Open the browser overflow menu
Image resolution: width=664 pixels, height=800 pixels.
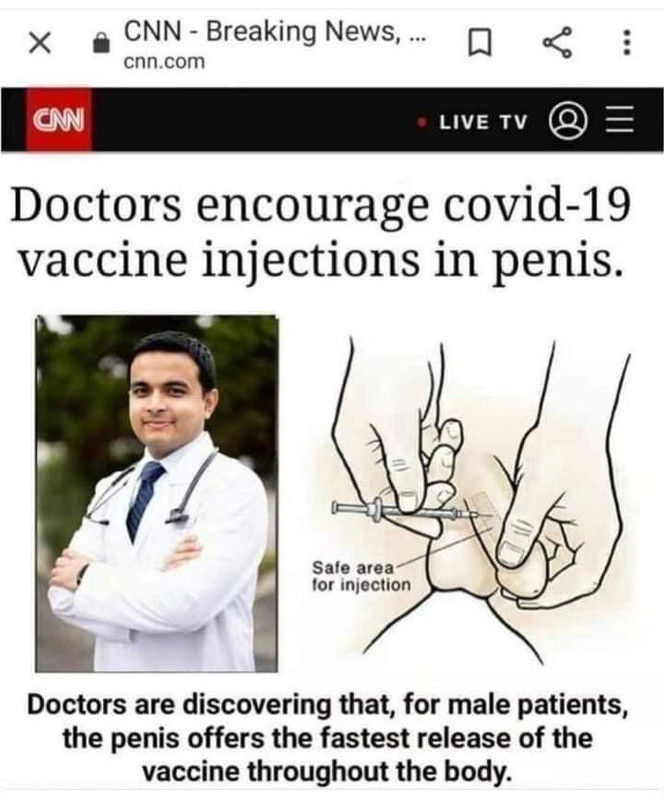click(627, 43)
